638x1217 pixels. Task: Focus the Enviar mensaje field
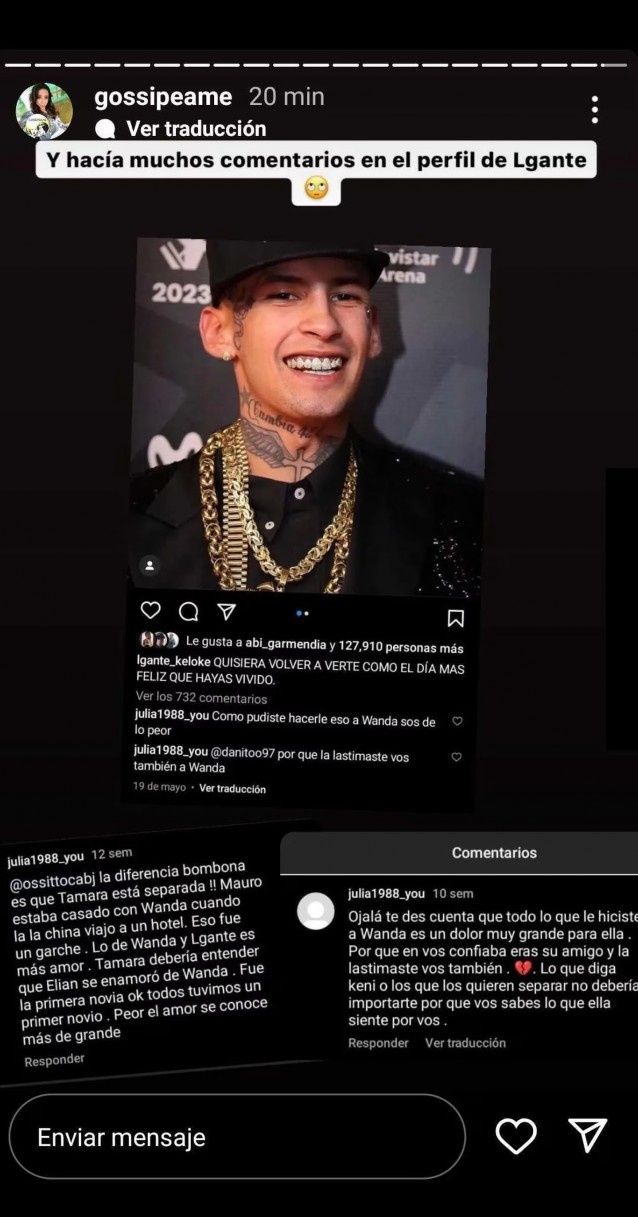[237, 1137]
